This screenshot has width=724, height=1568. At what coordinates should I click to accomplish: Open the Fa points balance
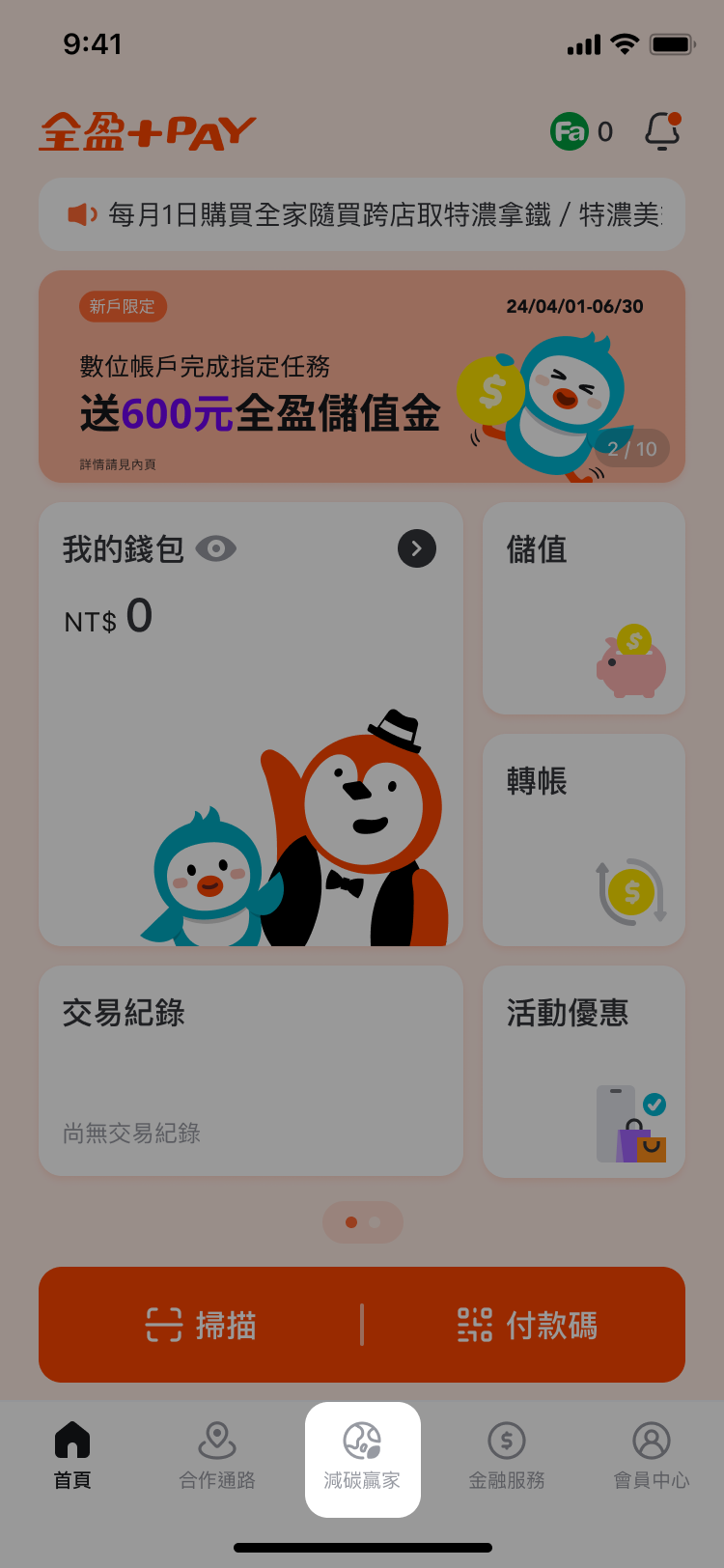coord(581,131)
